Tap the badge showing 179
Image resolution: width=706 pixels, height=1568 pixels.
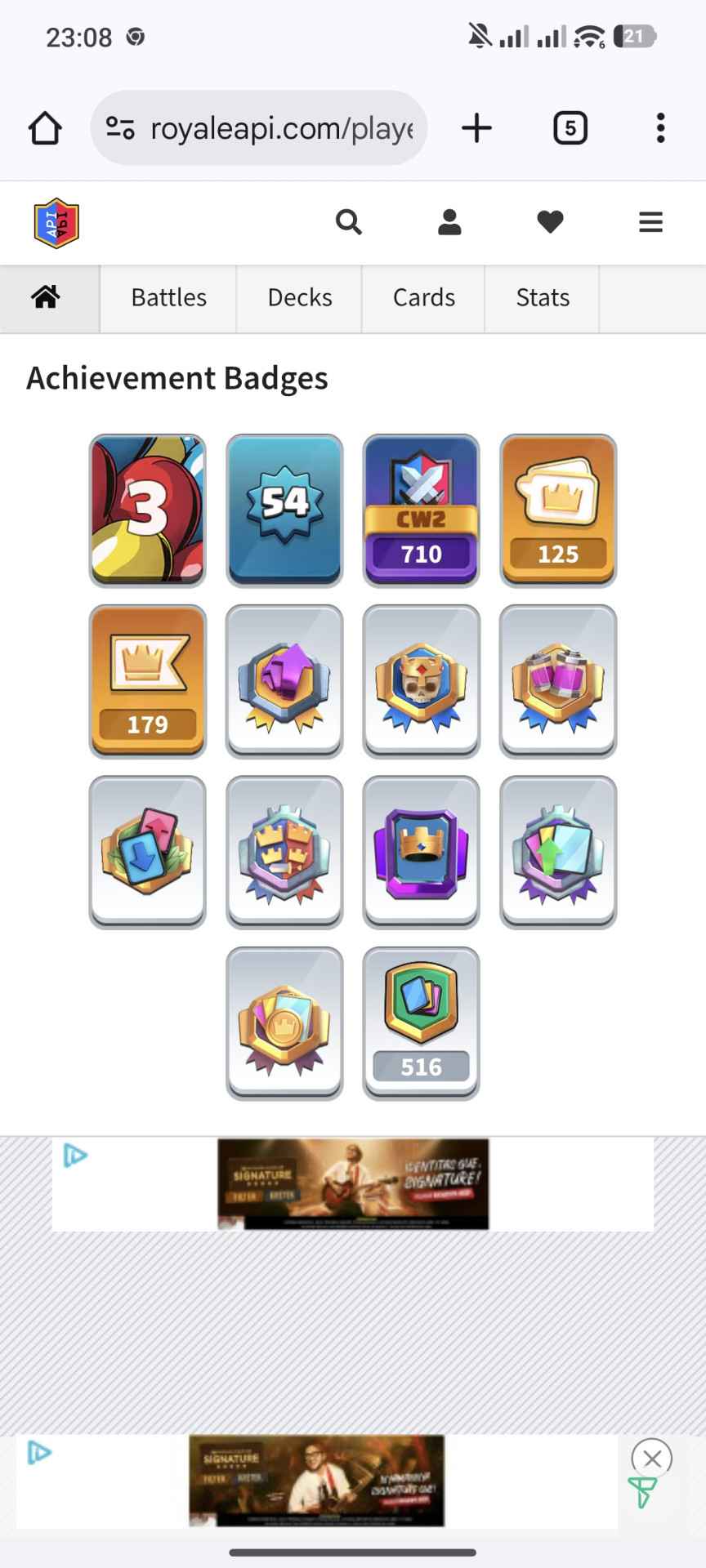pos(147,681)
